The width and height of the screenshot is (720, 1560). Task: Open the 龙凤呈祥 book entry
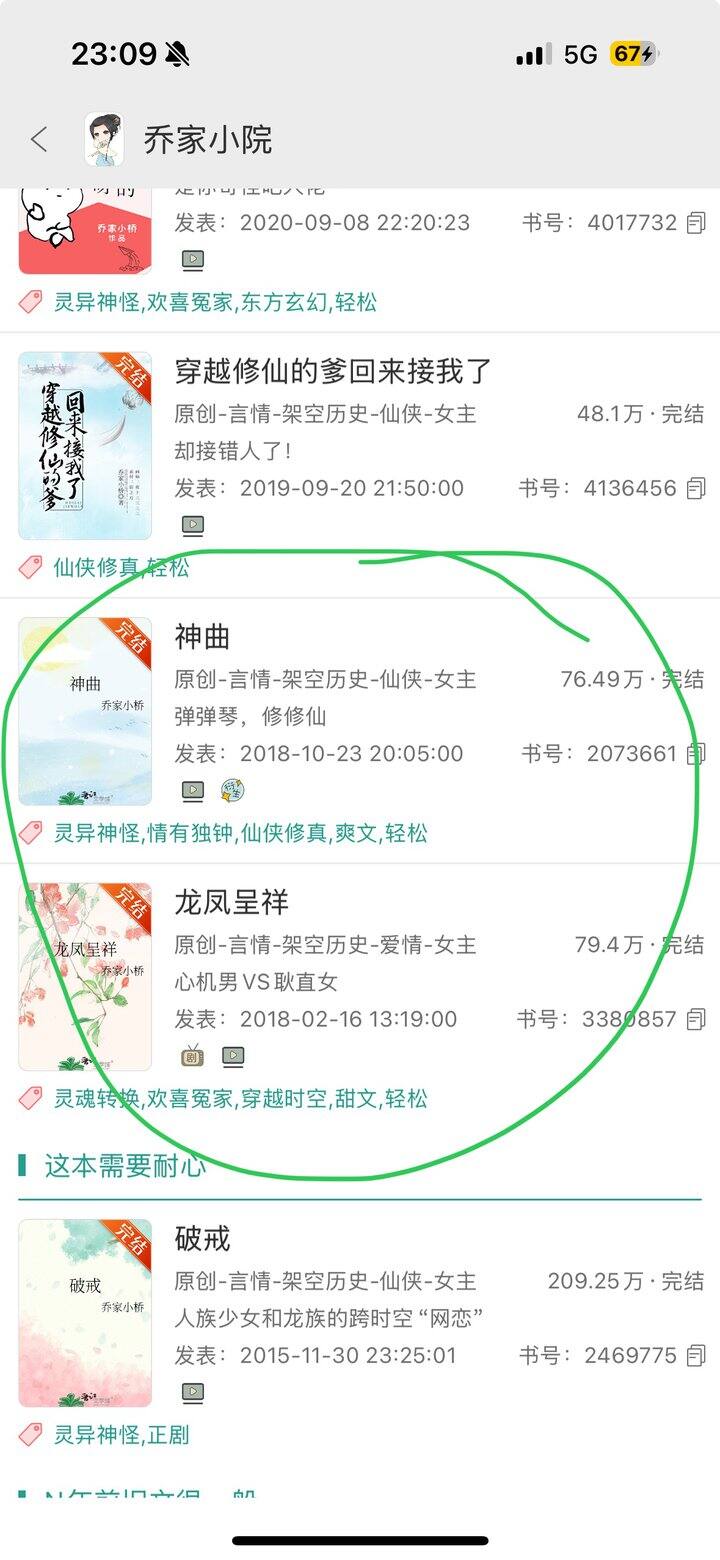click(x=231, y=902)
